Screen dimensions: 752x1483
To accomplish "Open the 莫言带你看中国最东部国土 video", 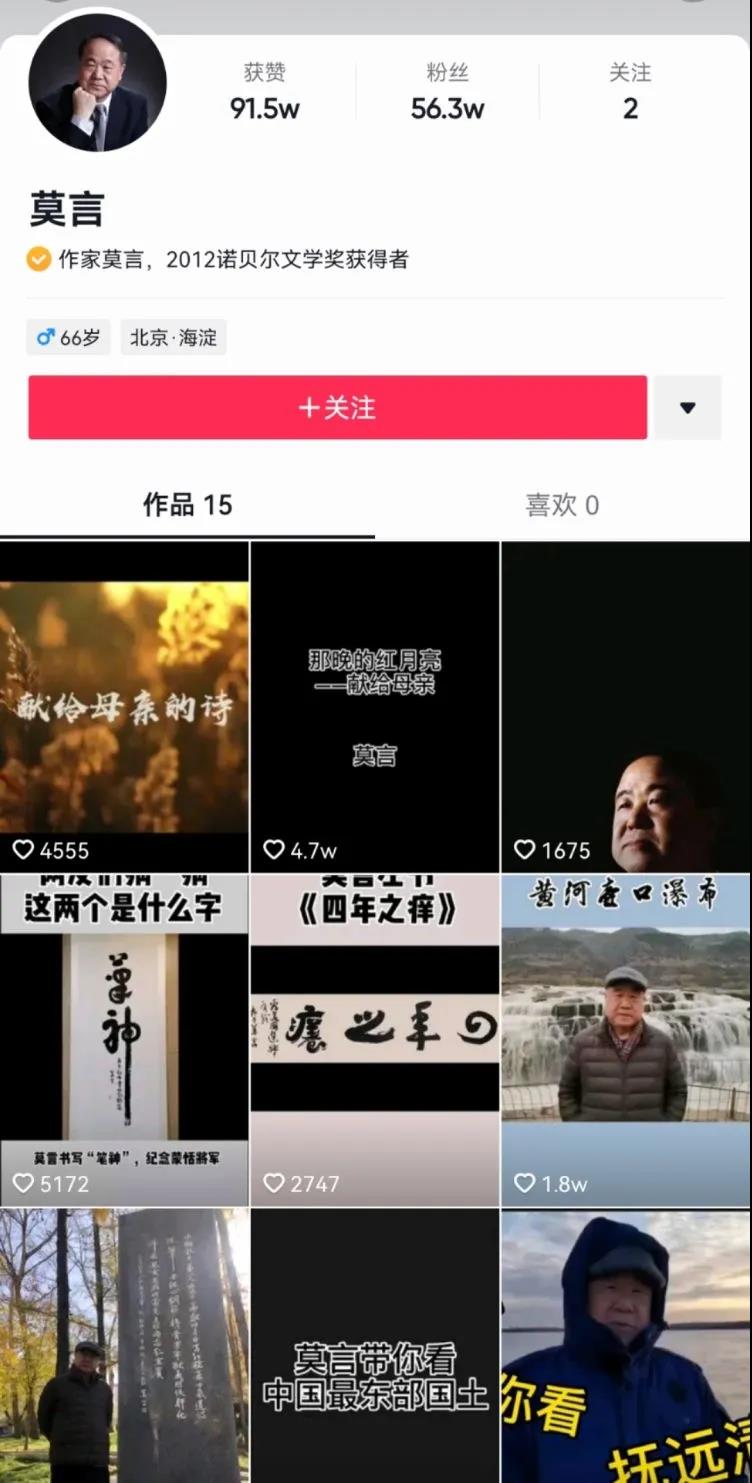I will coord(374,1345).
